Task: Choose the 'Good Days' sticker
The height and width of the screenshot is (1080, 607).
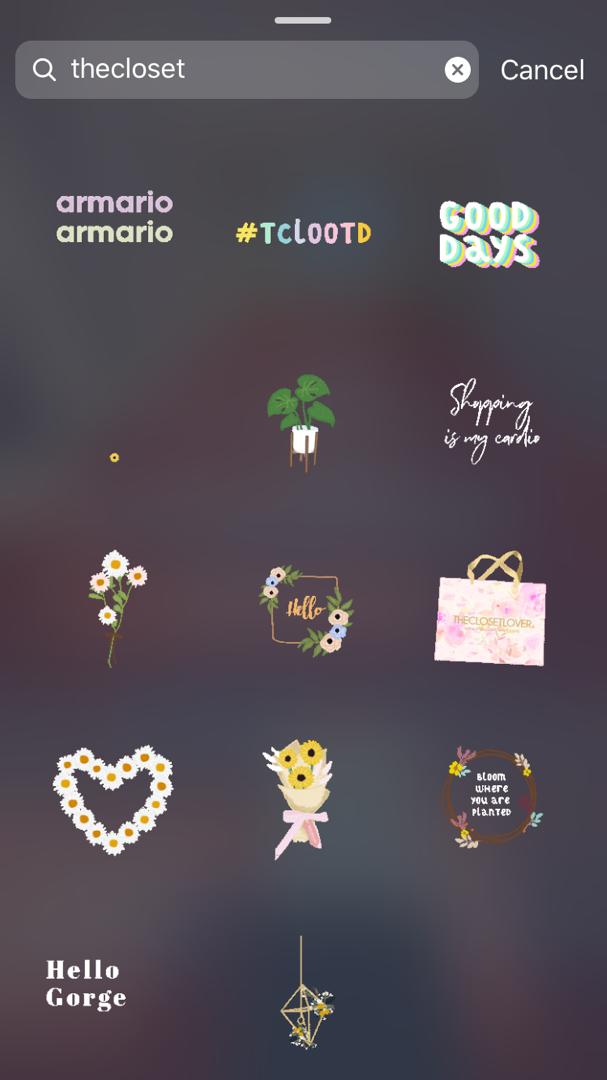Action: coord(489,234)
